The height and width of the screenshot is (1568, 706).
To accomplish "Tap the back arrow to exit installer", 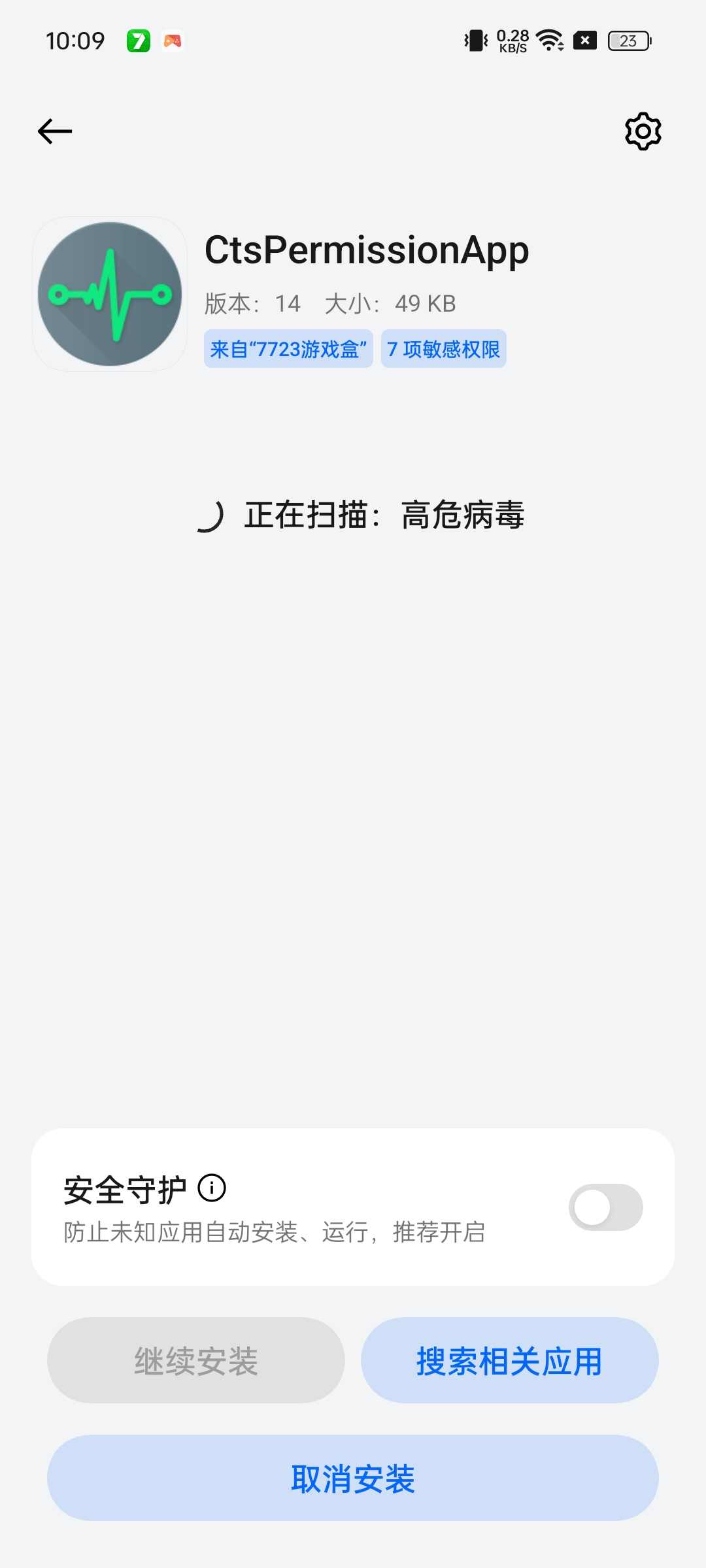I will click(55, 131).
